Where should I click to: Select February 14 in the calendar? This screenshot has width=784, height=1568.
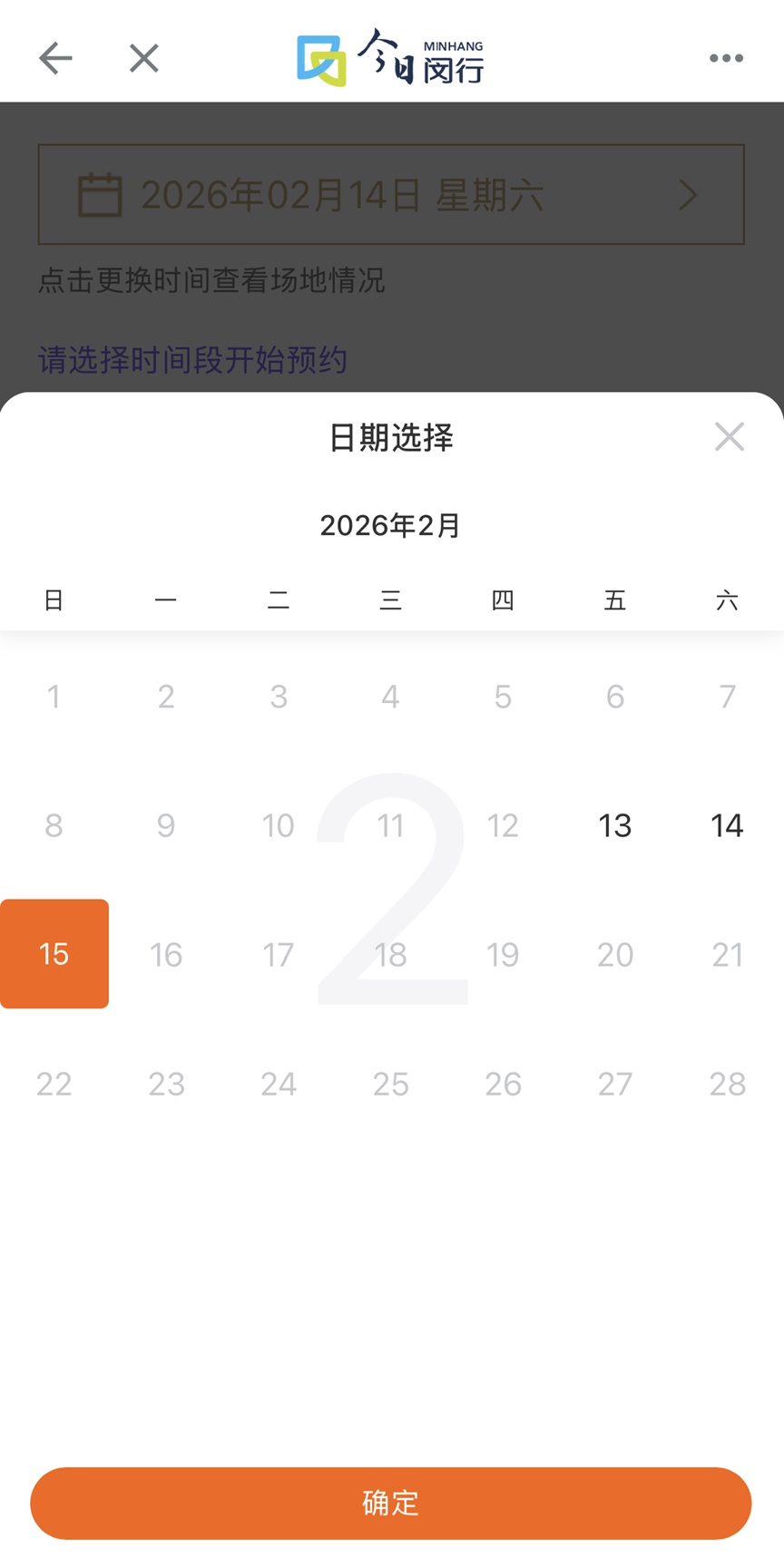[727, 825]
